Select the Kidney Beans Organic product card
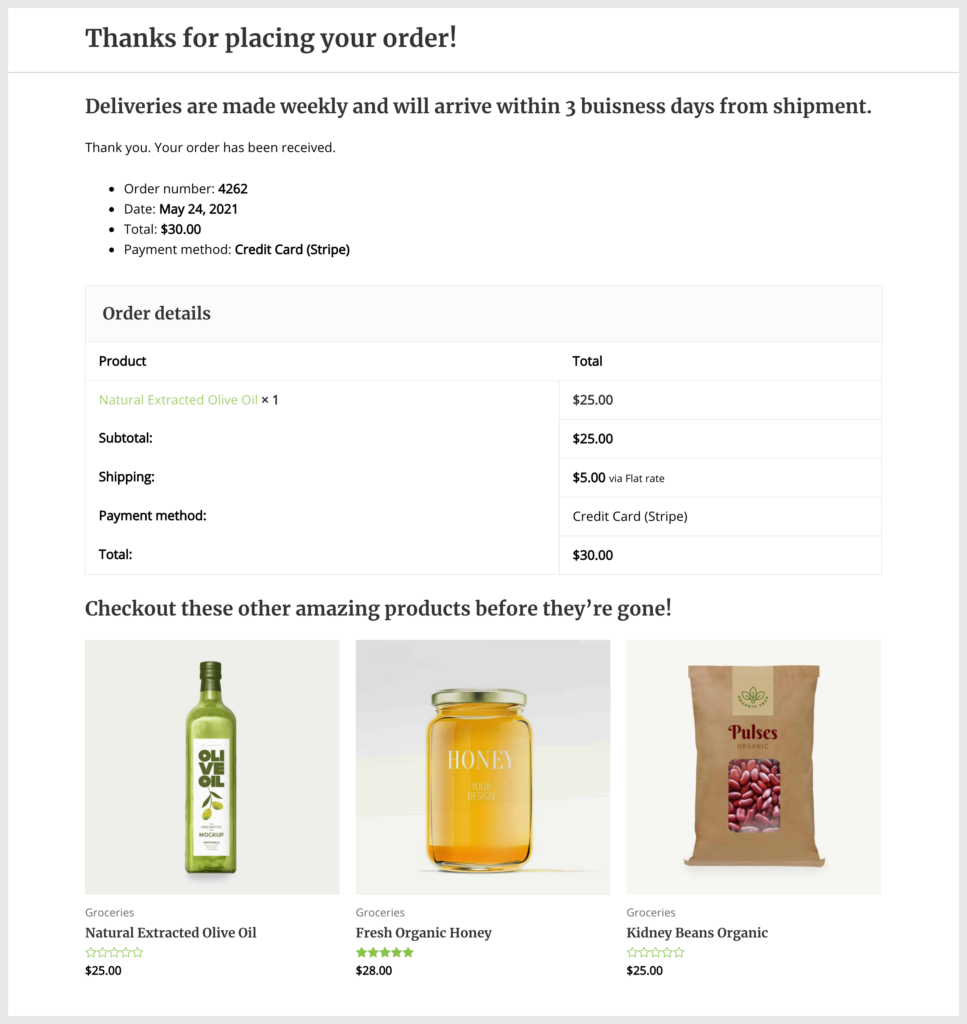The width and height of the screenshot is (967, 1024). point(753,767)
